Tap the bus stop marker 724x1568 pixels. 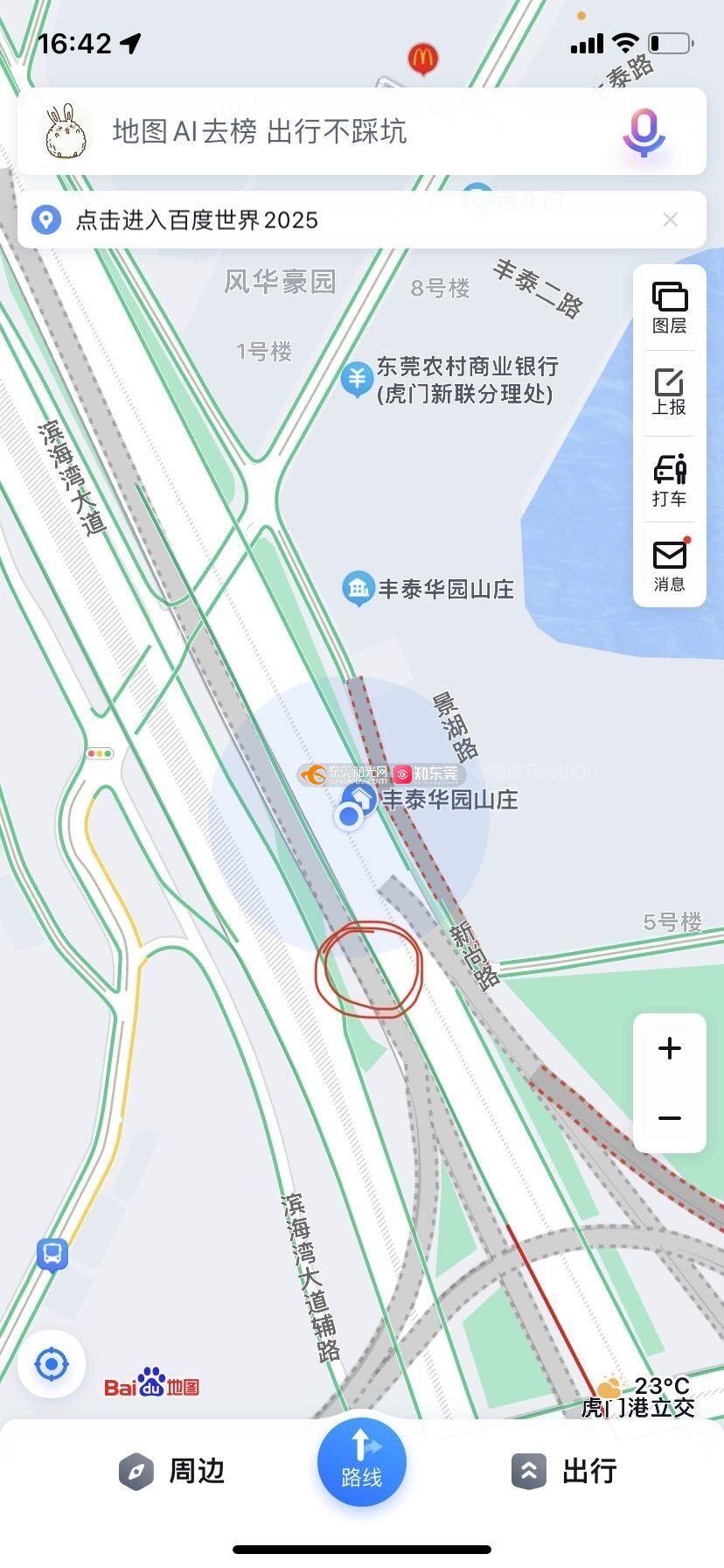pos(52,1254)
